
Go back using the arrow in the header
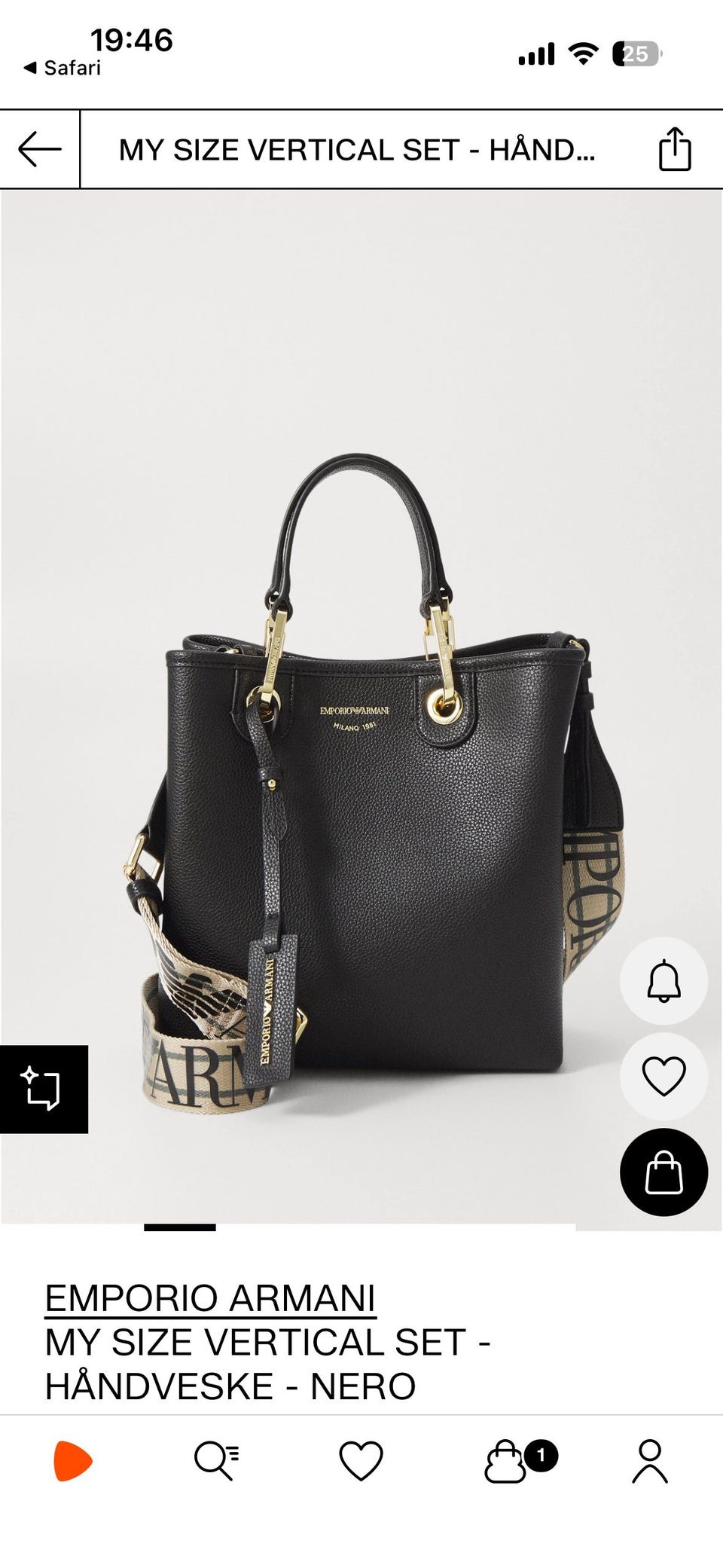40,148
